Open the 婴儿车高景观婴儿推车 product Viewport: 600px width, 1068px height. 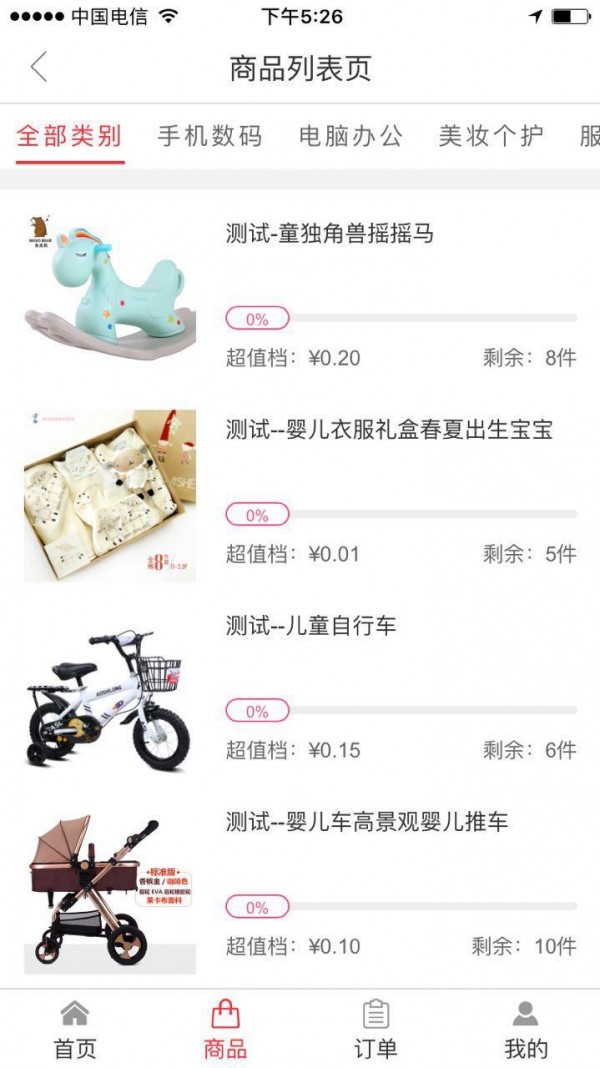pos(367,823)
